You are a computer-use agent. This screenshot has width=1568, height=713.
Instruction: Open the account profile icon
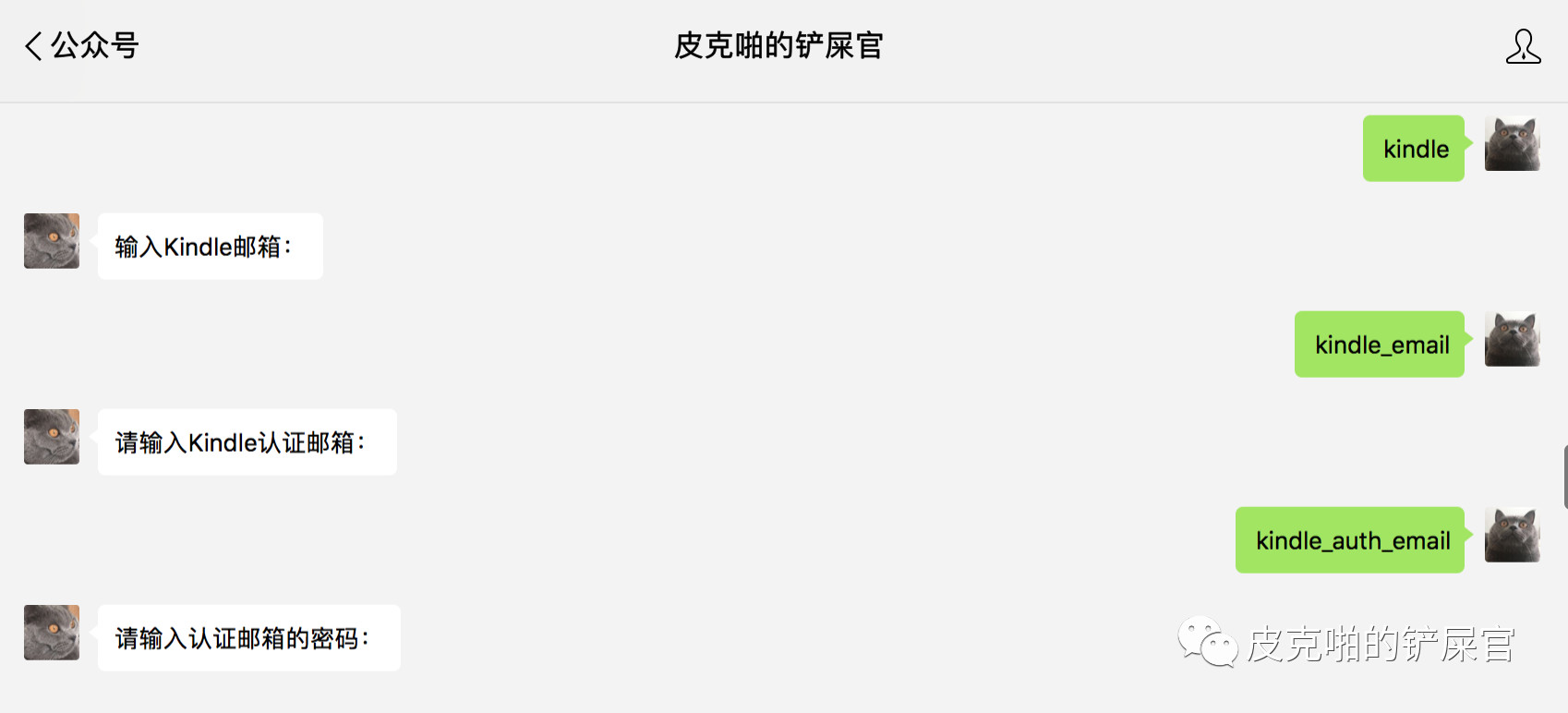tap(1523, 46)
